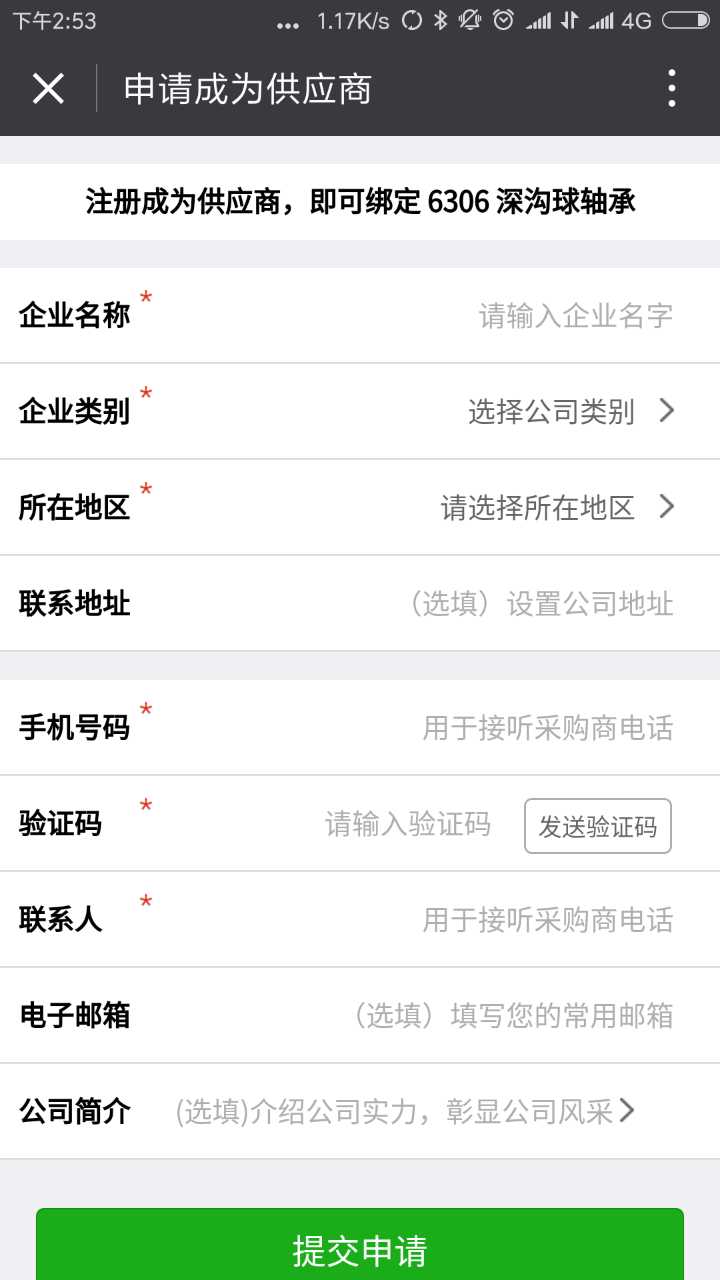Open the three-dot overflow menu
Screen dimensions: 720x1280
(x=671, y=89)
